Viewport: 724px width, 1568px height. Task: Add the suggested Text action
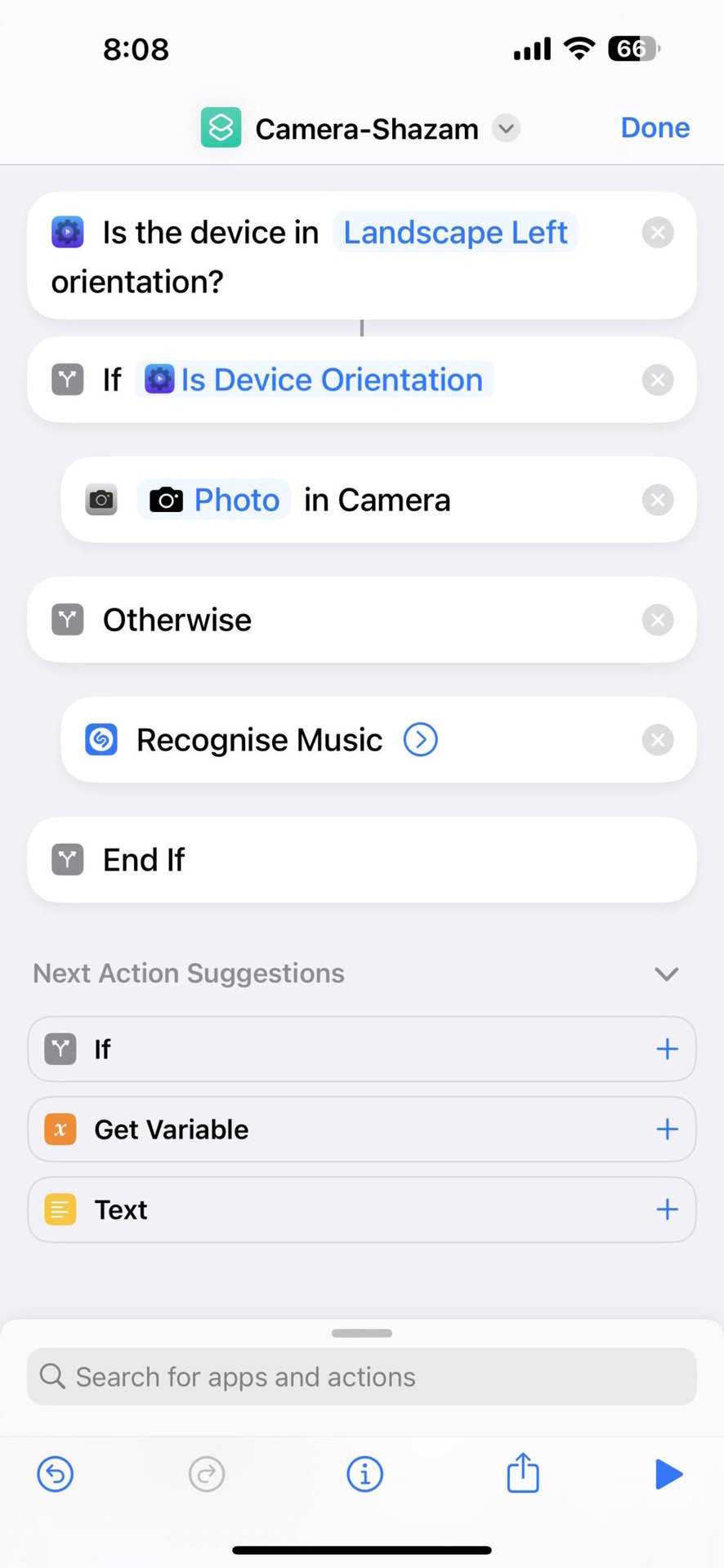(667, 1209)
